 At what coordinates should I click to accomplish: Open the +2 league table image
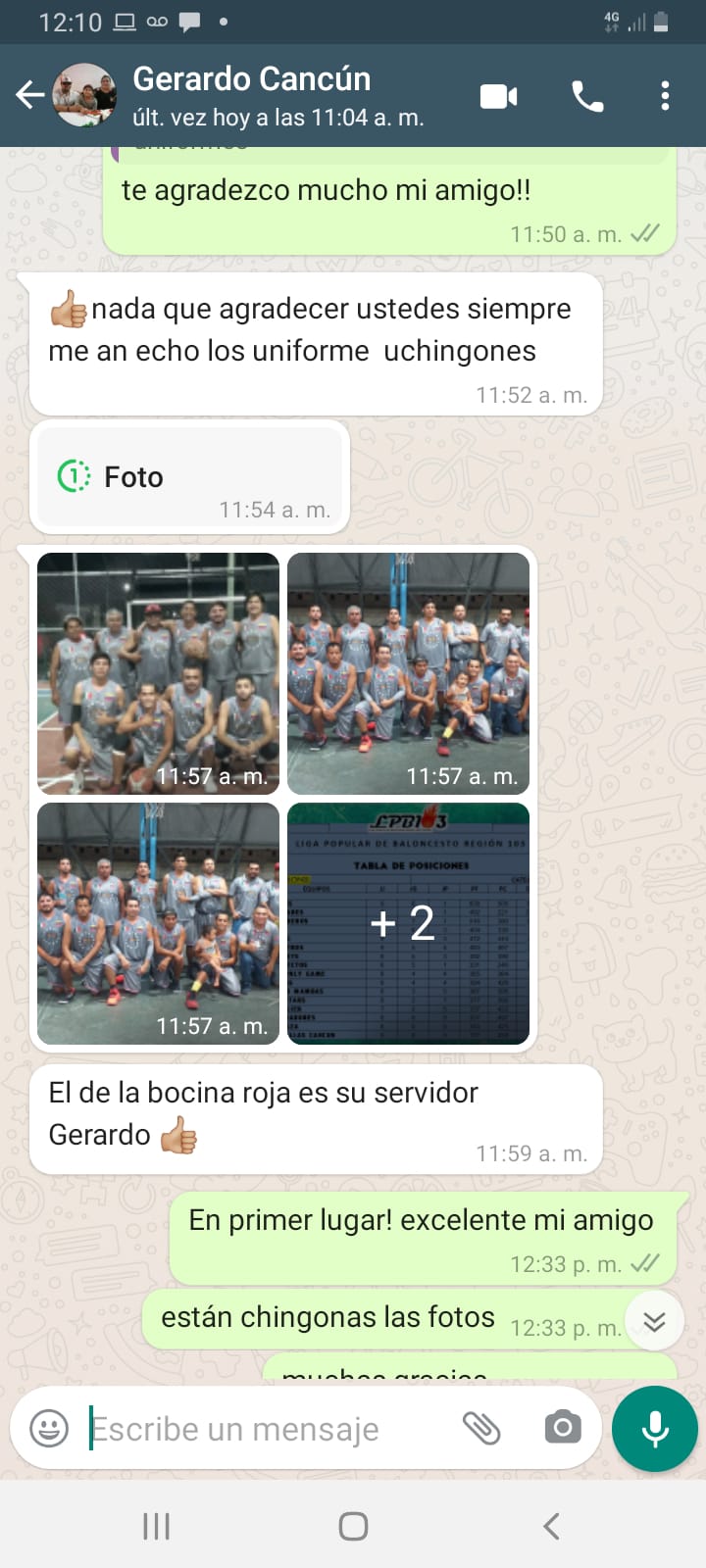click(x=408, y=923)
